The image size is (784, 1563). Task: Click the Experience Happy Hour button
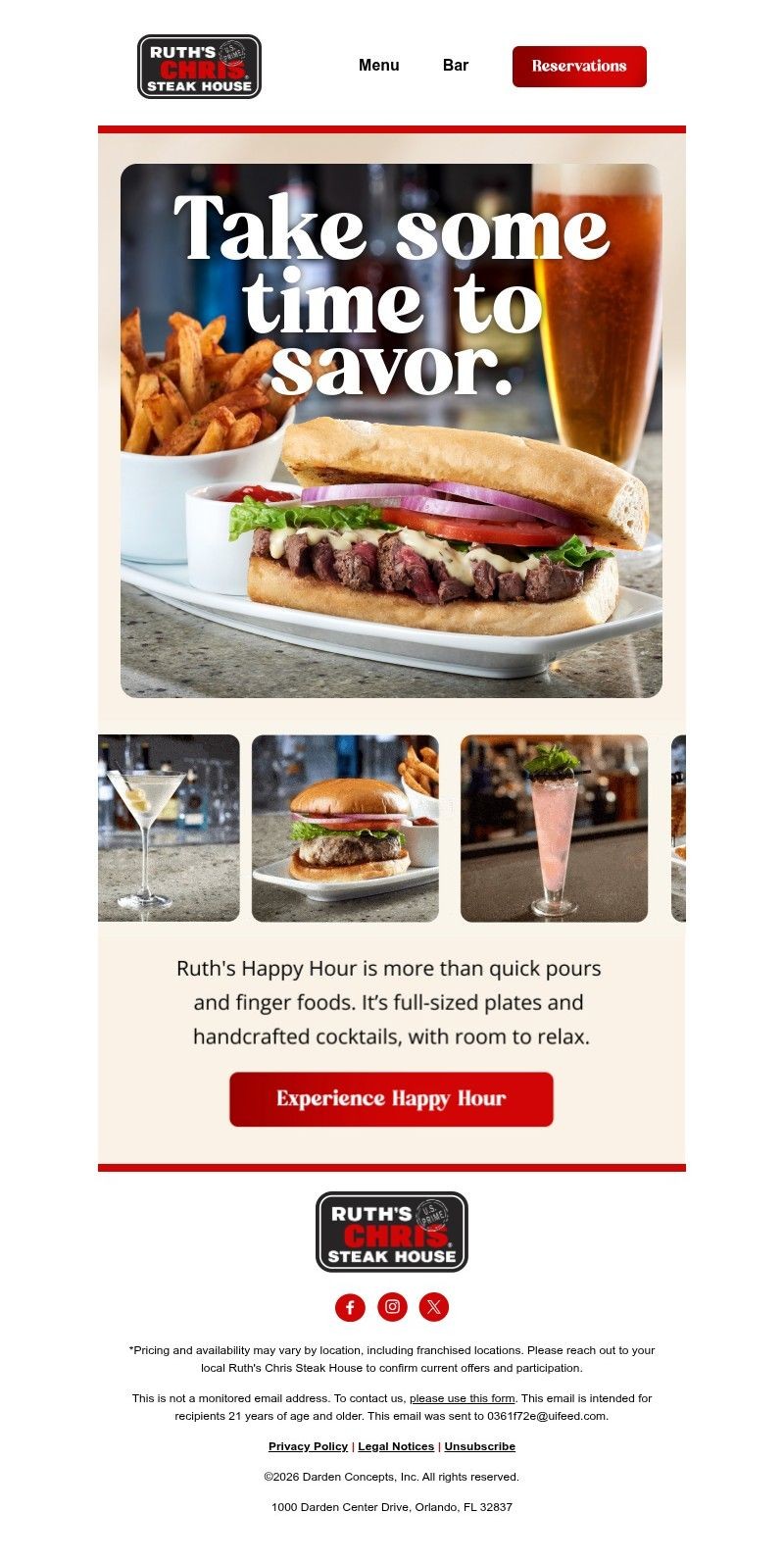pos(391,1098)
